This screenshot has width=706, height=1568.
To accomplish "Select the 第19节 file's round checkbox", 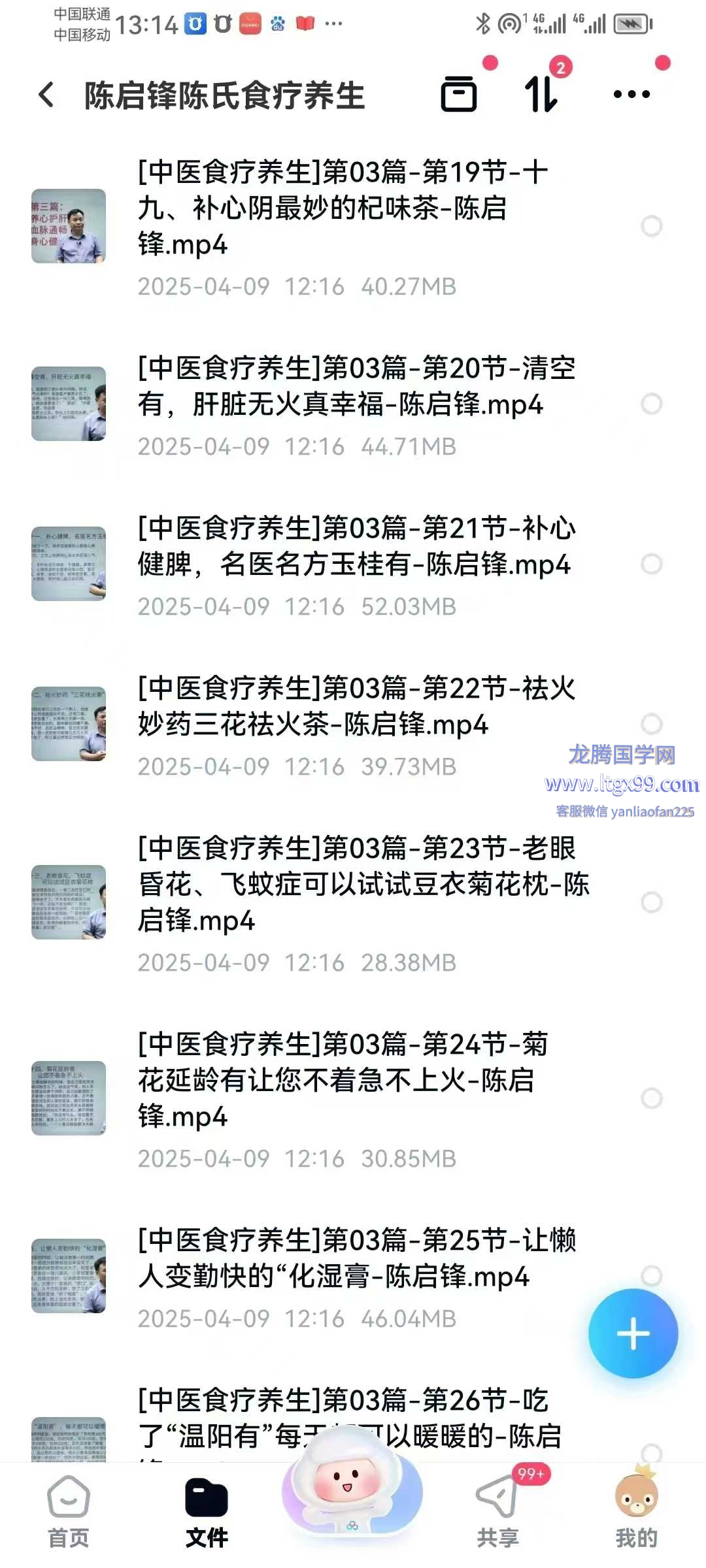I will 651,226.
